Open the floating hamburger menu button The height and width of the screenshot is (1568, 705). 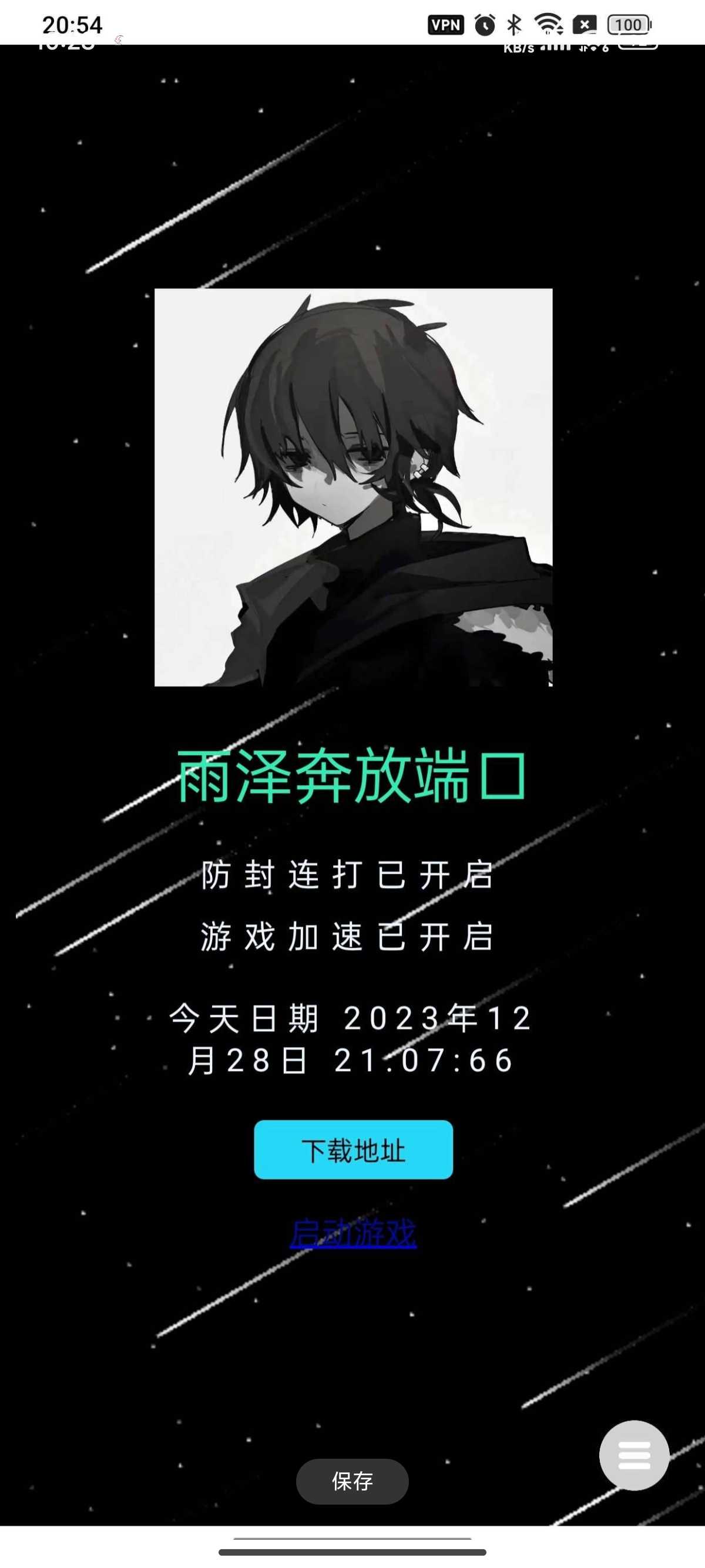coord(634,1455)
